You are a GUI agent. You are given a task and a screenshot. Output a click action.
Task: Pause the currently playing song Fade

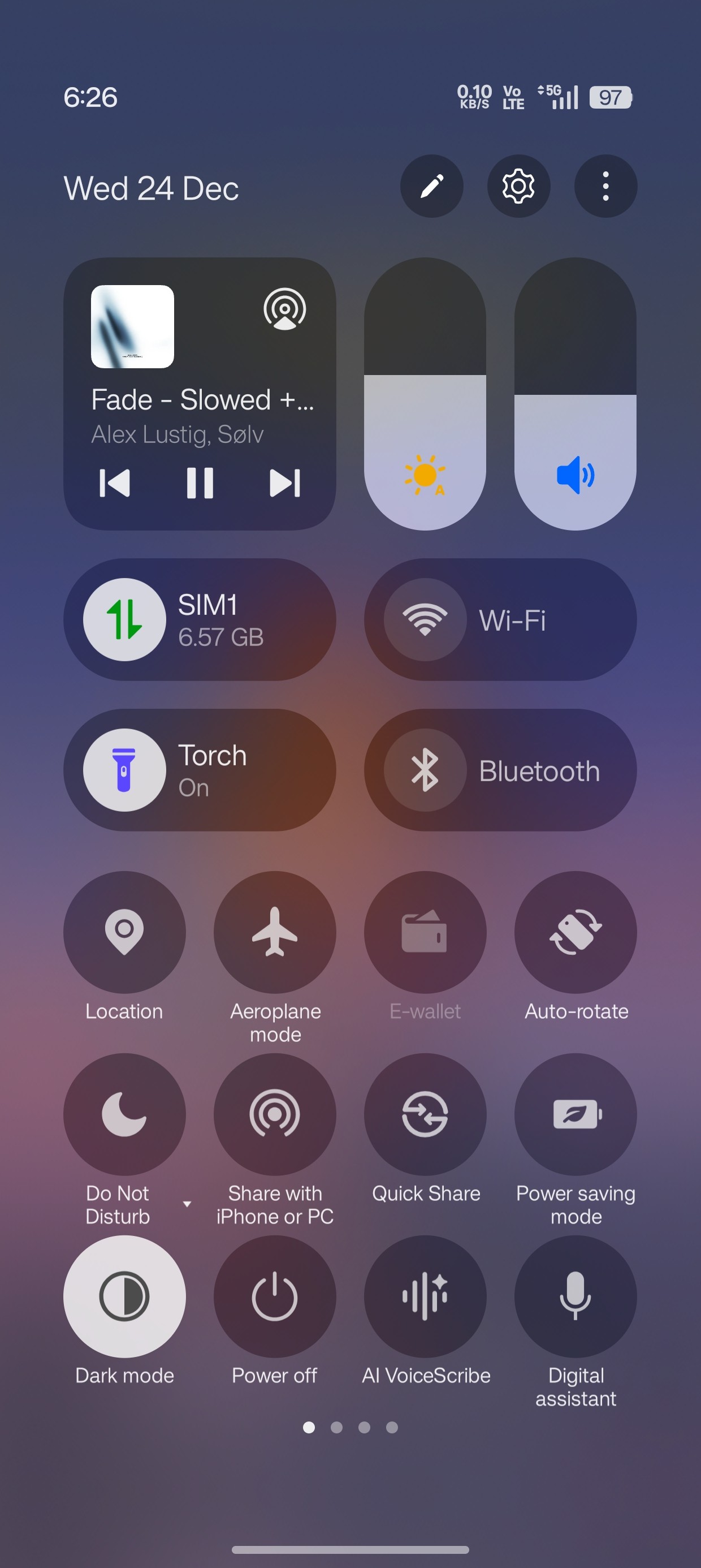click(200, 483)
